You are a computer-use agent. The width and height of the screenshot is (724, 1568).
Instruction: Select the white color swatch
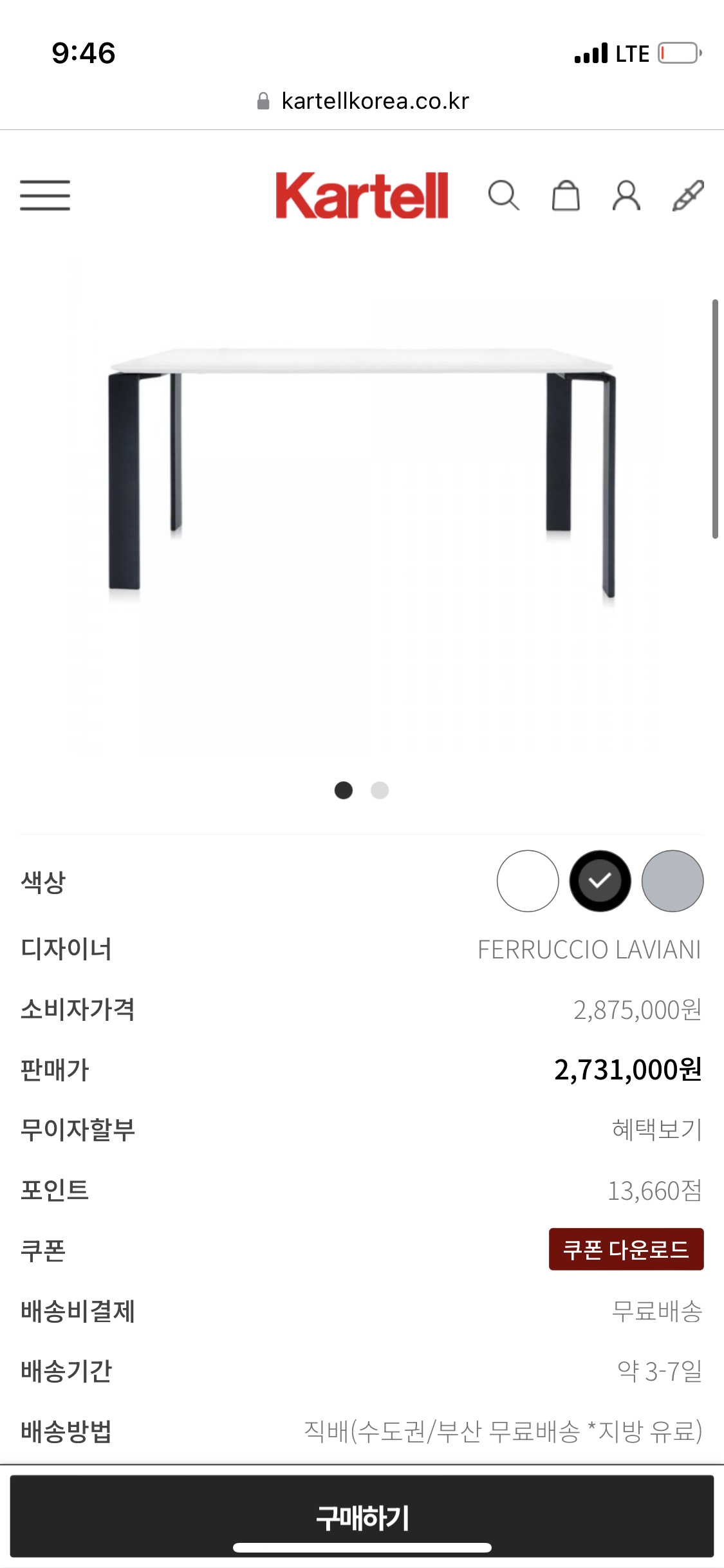528,881
